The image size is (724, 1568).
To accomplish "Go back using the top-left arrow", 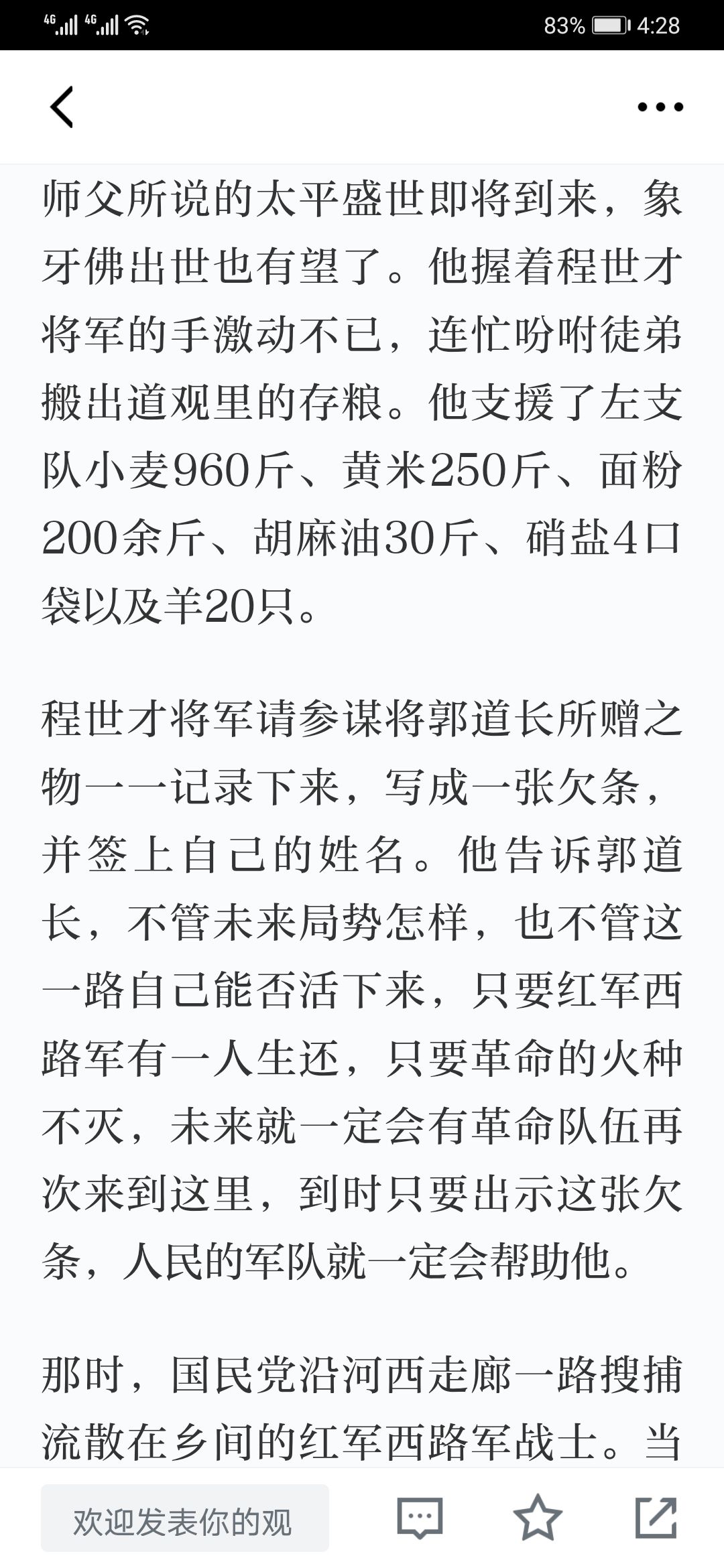I will [x=62, y=107].
